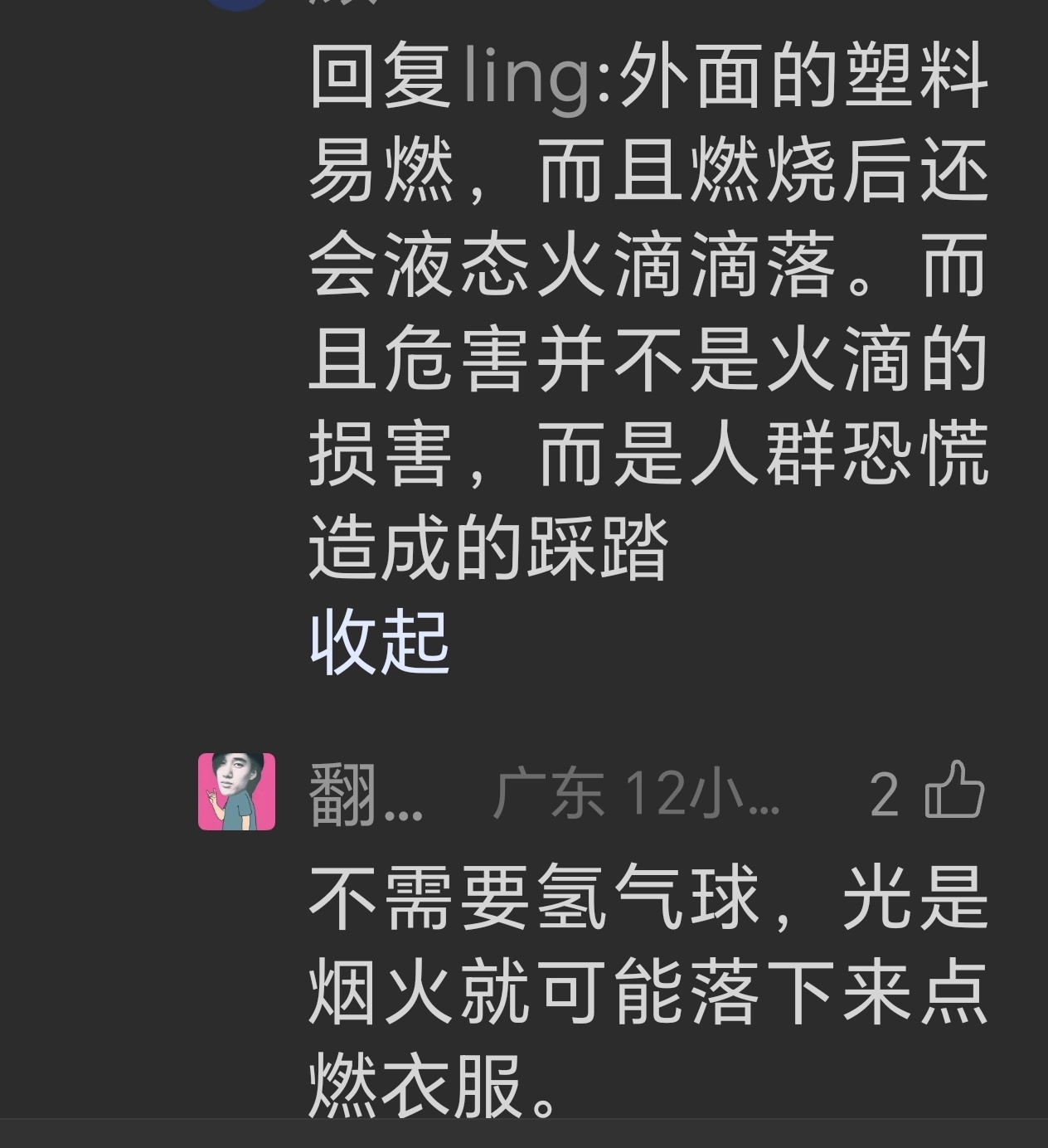Tap the username 翻… beside the avatar

click(x=366, y=796)
